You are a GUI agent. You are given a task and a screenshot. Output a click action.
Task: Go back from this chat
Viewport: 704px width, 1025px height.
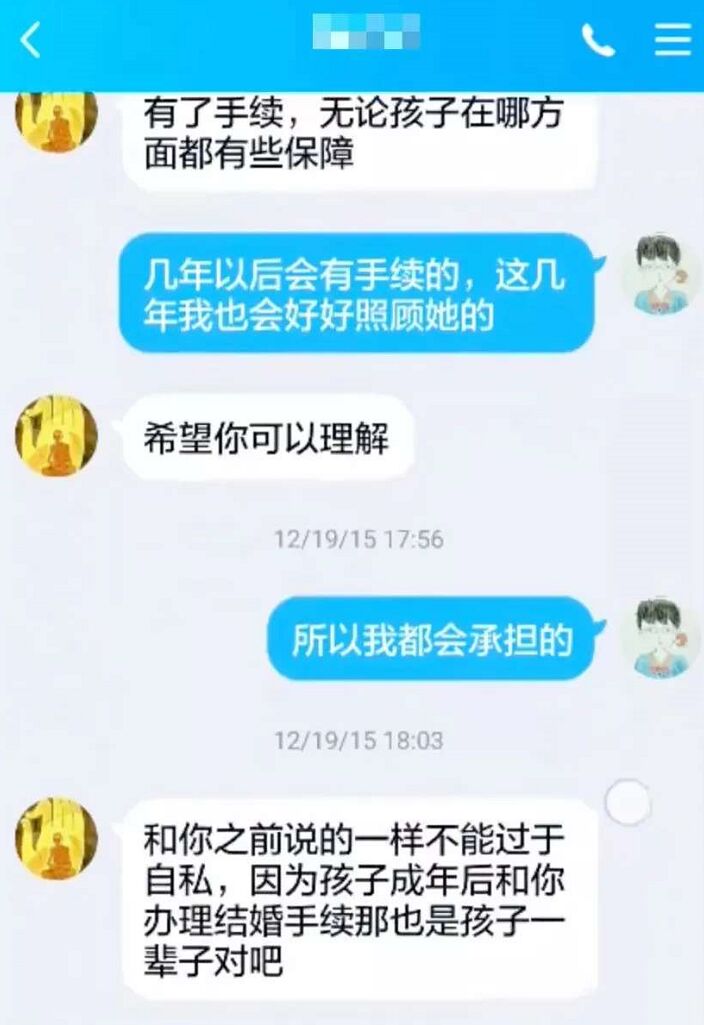pos(31,41)
